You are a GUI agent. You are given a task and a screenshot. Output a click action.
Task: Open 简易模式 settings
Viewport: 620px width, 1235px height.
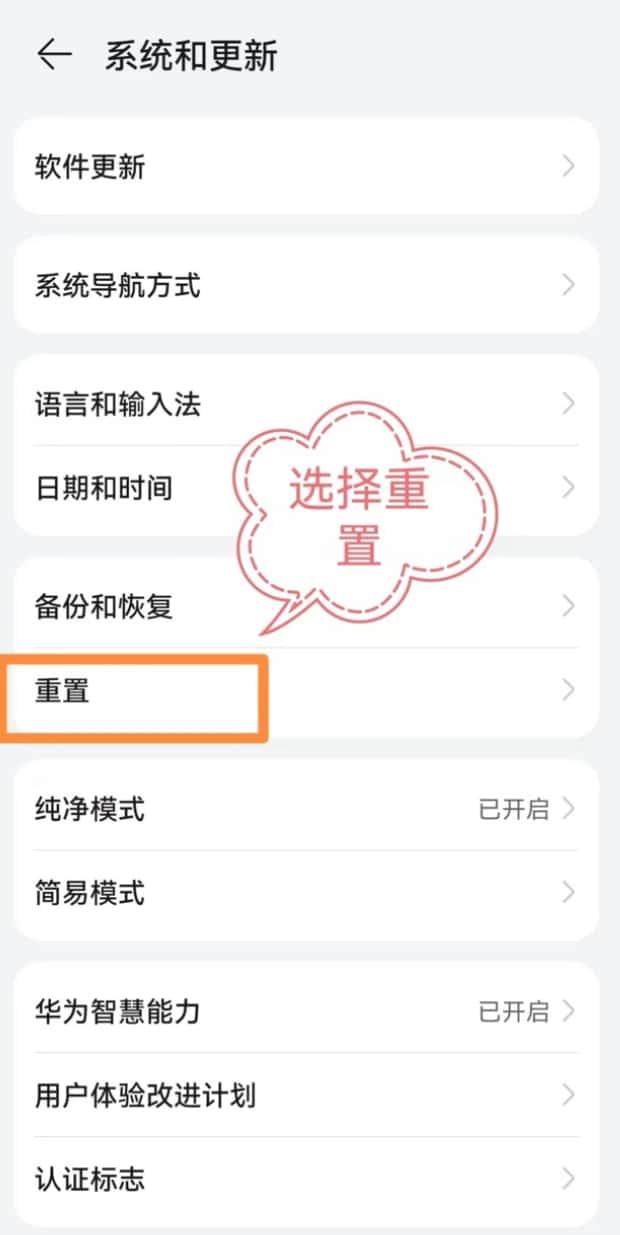(305, 892)
